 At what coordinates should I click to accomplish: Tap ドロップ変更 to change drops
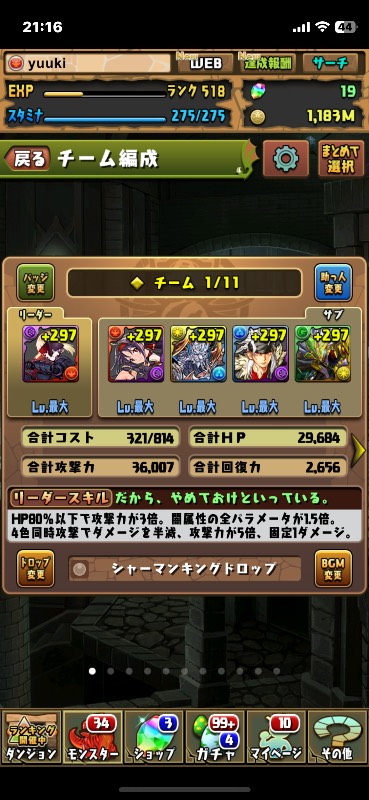[x=36, y=568]
